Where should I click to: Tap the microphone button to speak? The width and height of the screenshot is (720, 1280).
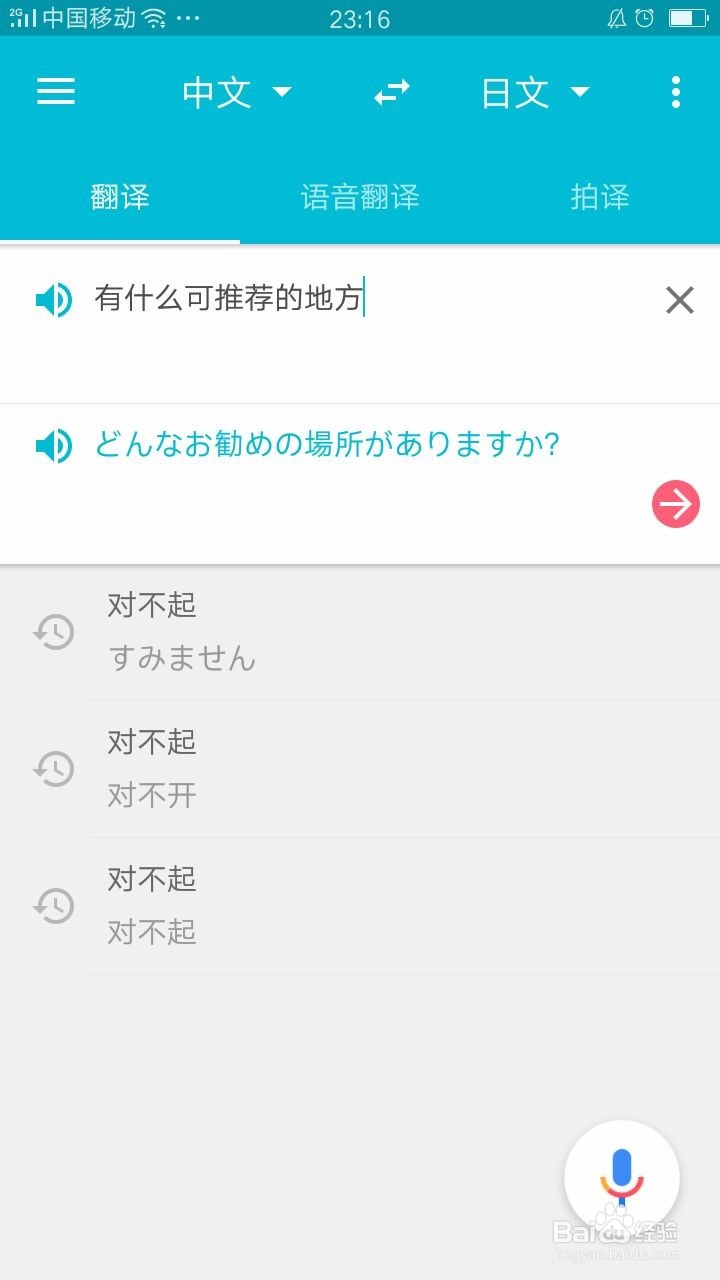click(x=622, y=1176)
